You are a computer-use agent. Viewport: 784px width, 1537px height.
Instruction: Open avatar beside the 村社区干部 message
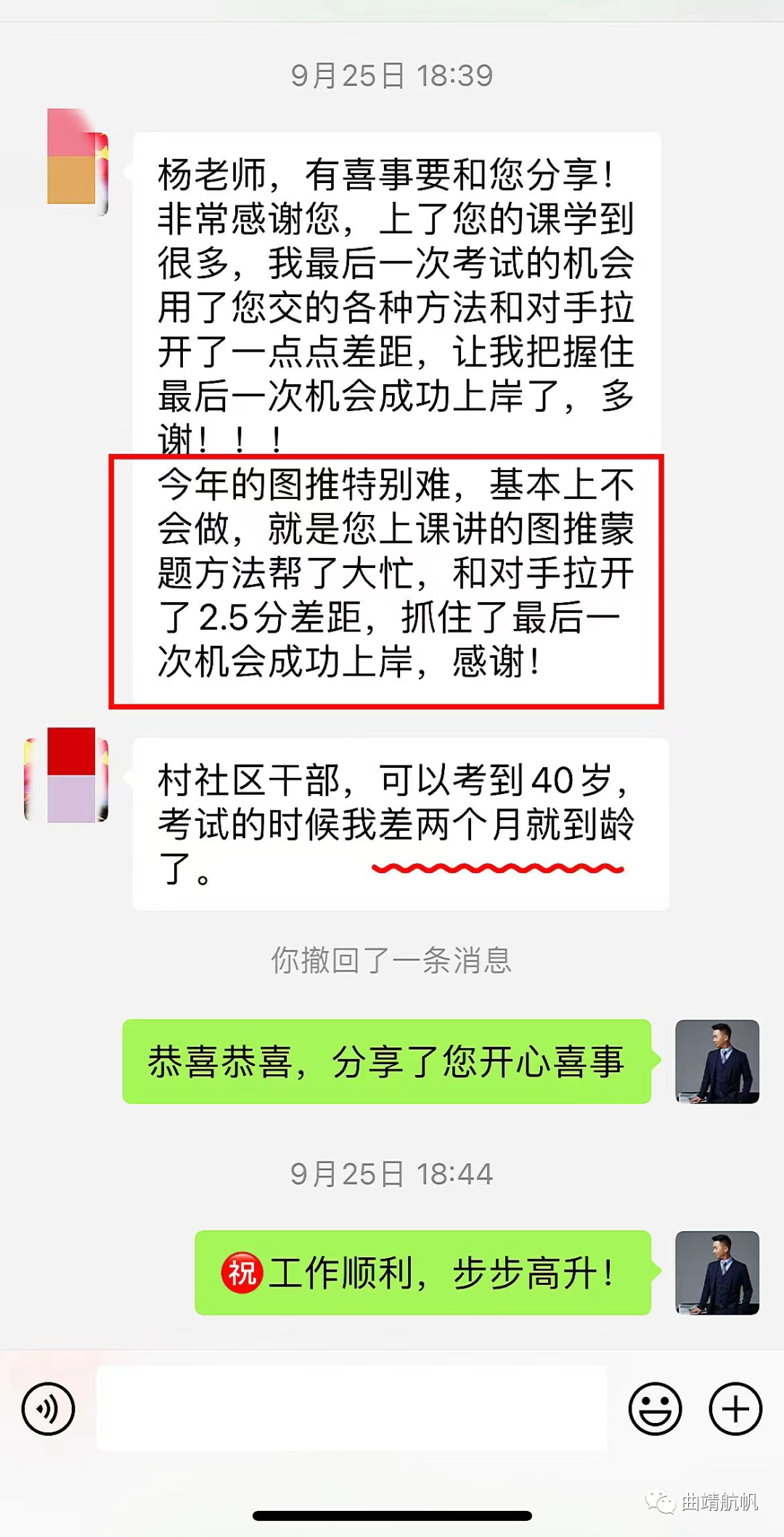pyautogui.click(x=67, y=775)
